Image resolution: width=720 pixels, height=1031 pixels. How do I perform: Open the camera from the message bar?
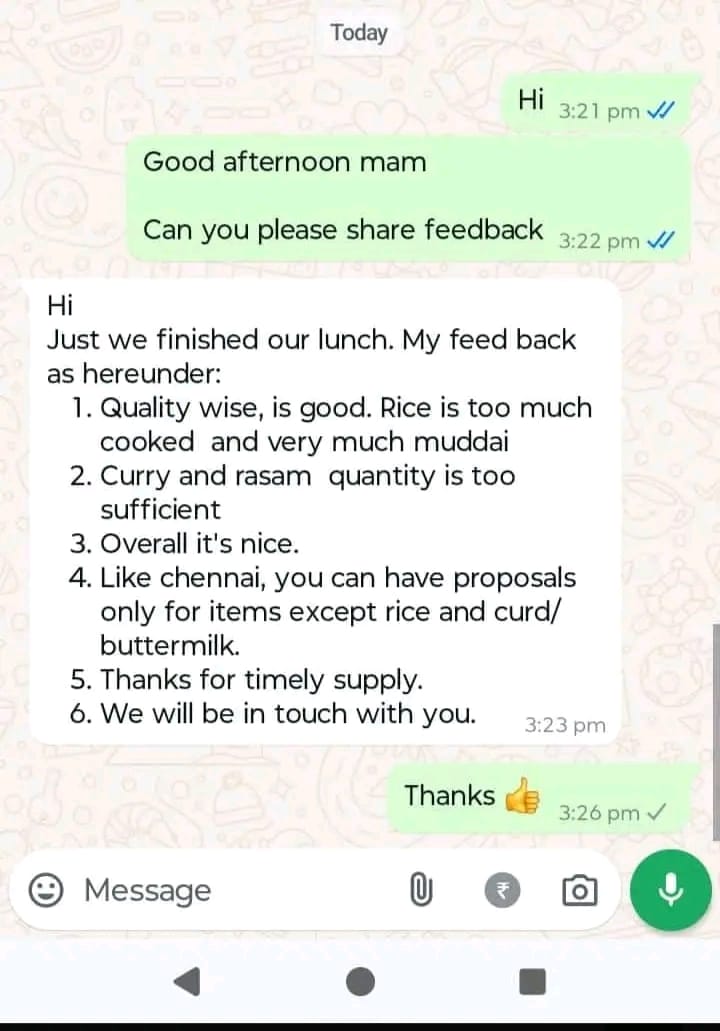click(x=579, y=889)
